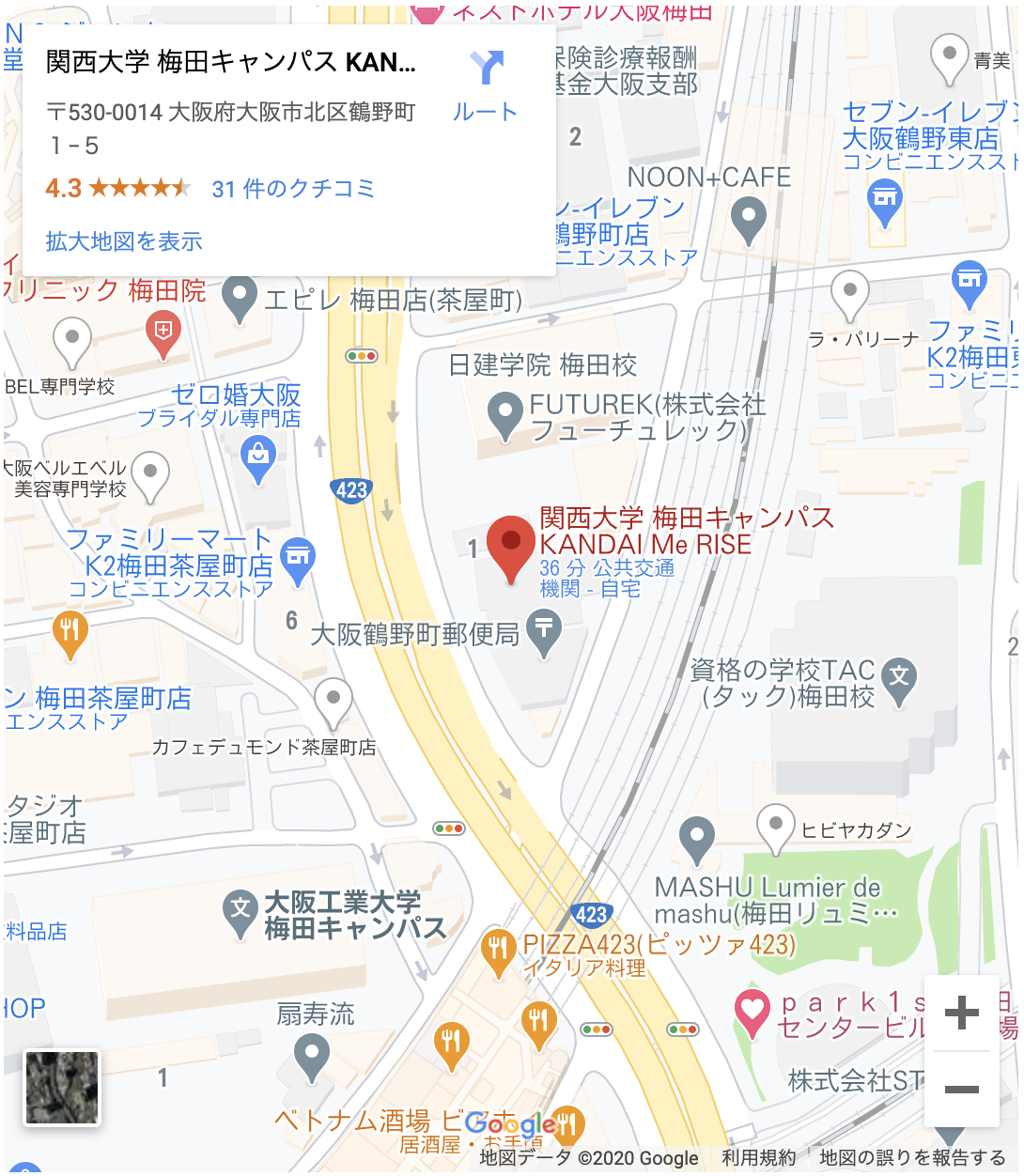The width and height of the screenshot is (1024, 1176).
Task: Switch to the satellite imagery thumbnail
Action: pyautogui.click(x=62, y=1088)
